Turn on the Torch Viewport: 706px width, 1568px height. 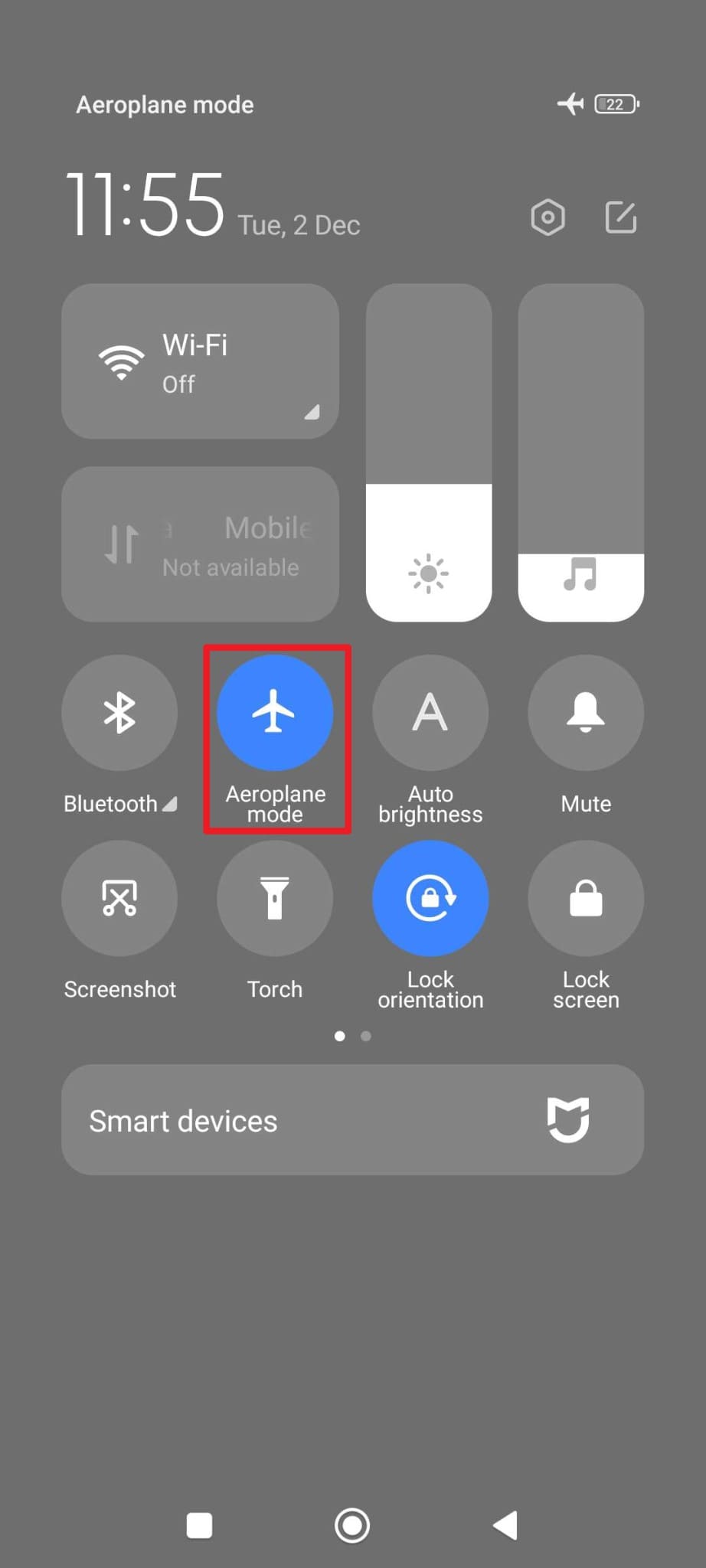pos(275,898)
